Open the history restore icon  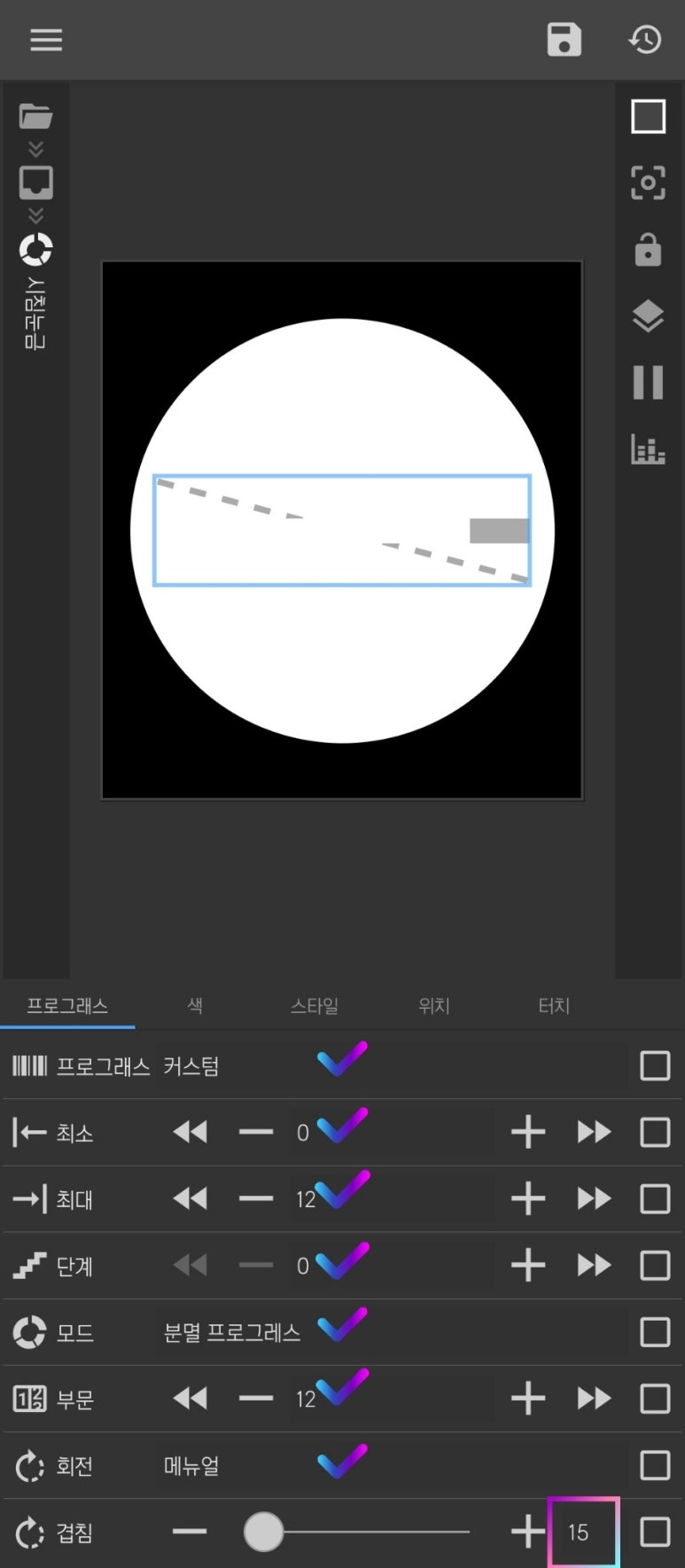click(645, 40)
